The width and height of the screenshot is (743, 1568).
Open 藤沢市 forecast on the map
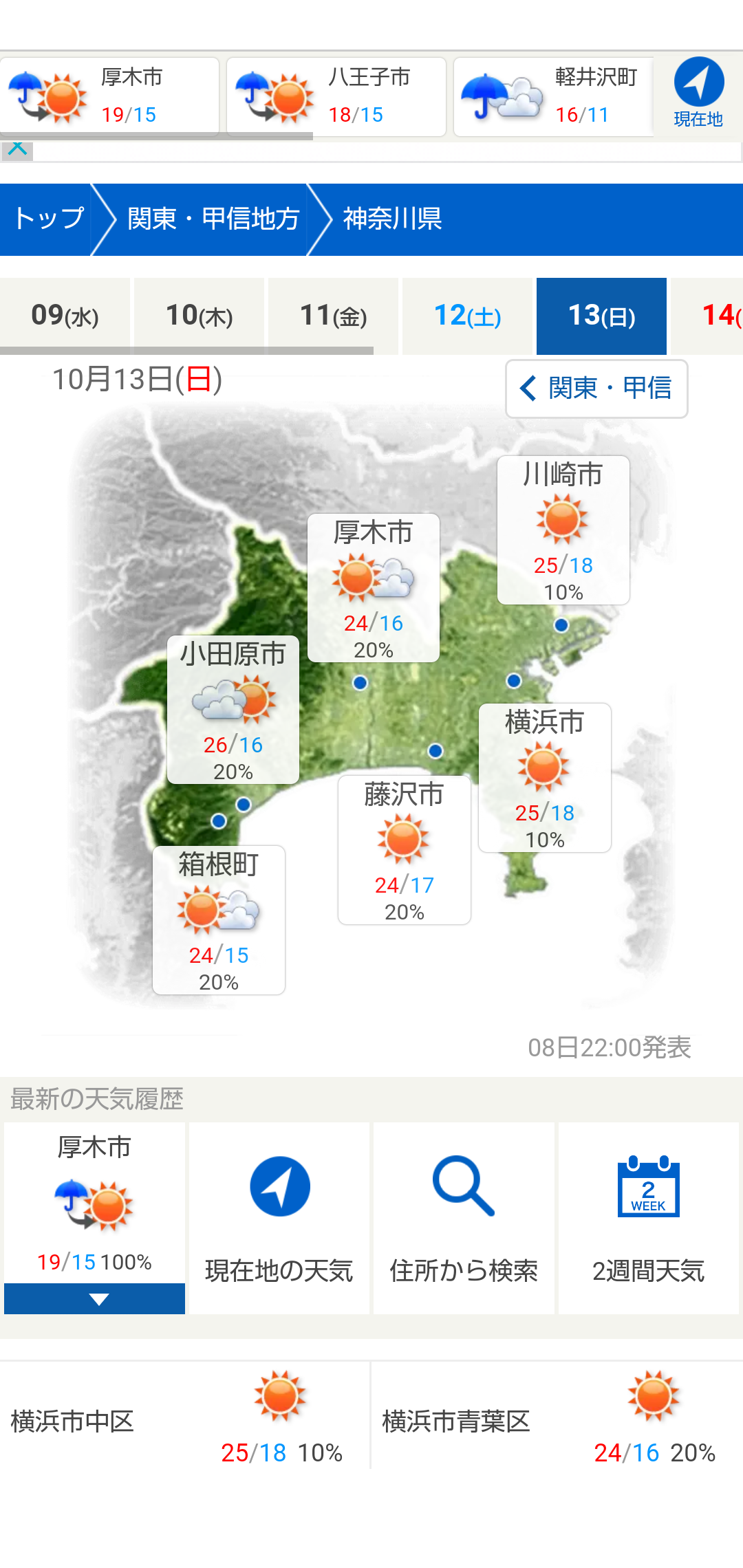point(405,850)
